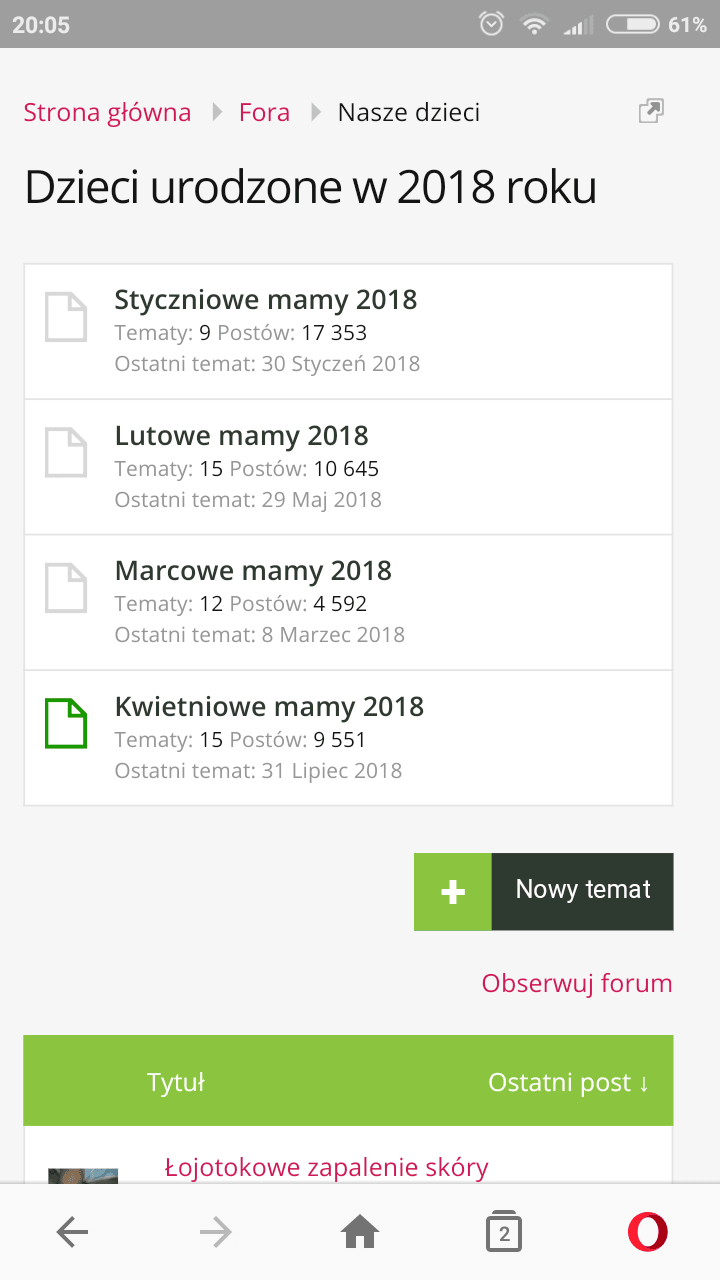This screenshot has height=1280, width=720.
Task: Open Styczniowe mamy 2018 subforum
Action: tap(265, 300)
